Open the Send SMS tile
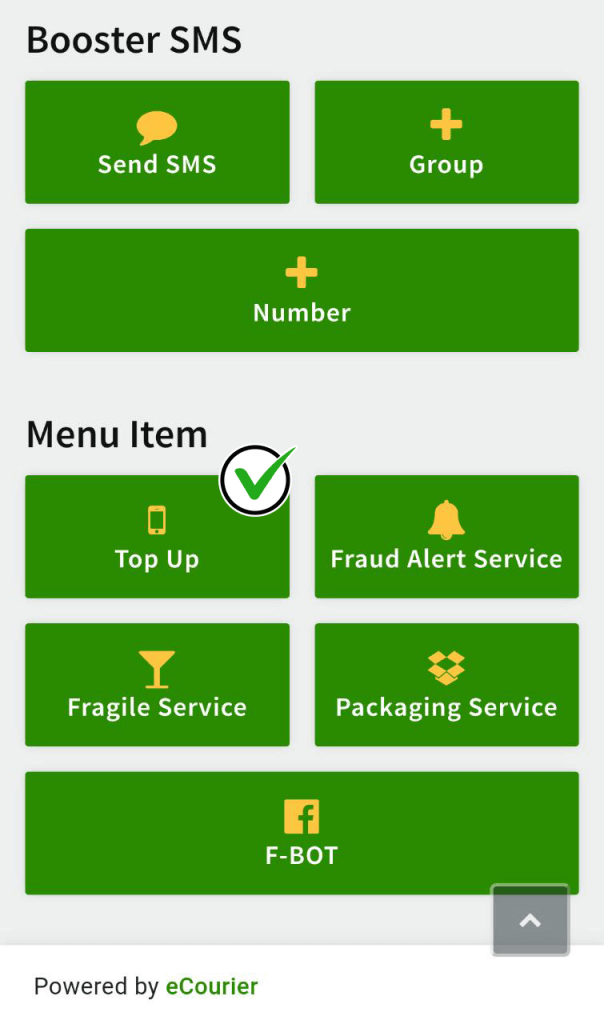The image size is (604, 1024). (157, 142)
